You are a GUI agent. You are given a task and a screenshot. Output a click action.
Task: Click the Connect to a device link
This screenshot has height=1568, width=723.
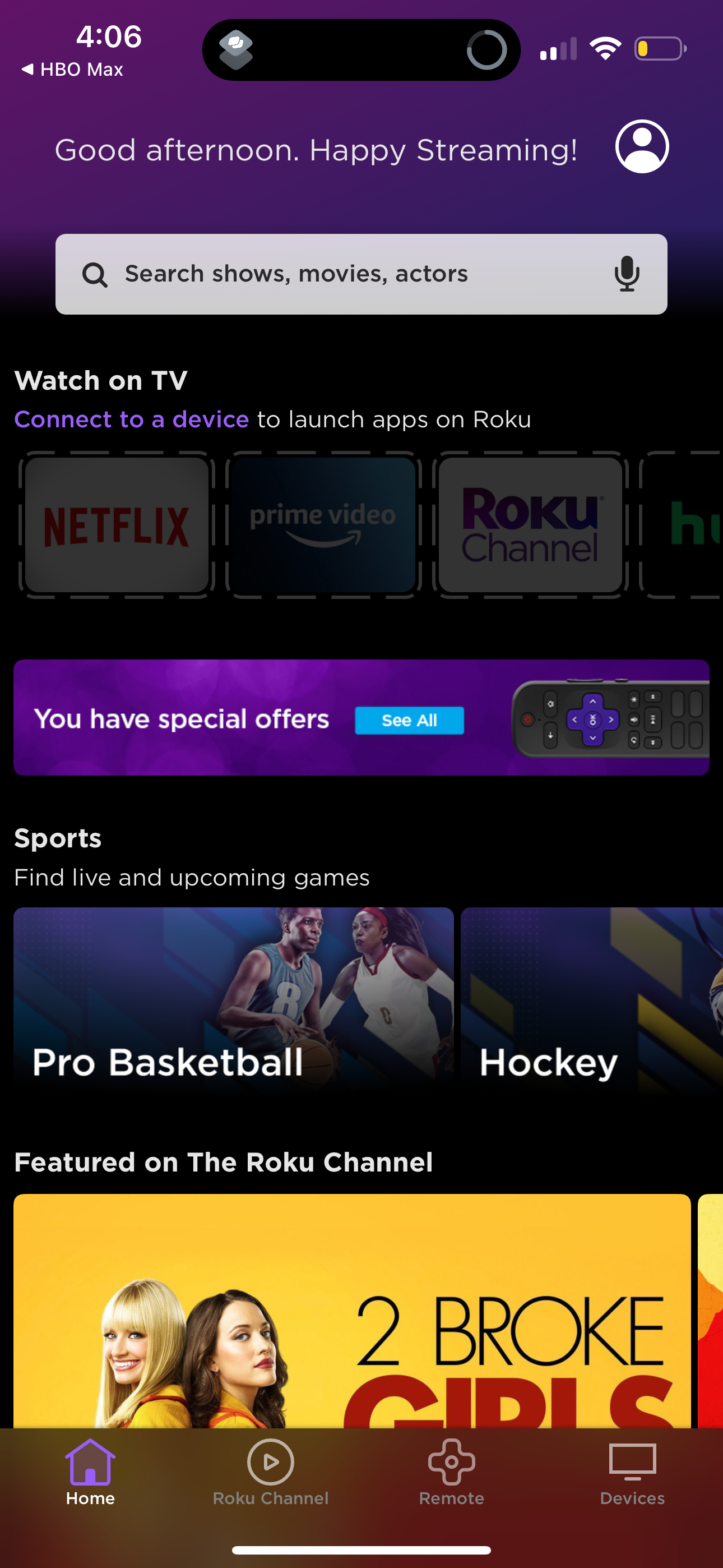132,419
